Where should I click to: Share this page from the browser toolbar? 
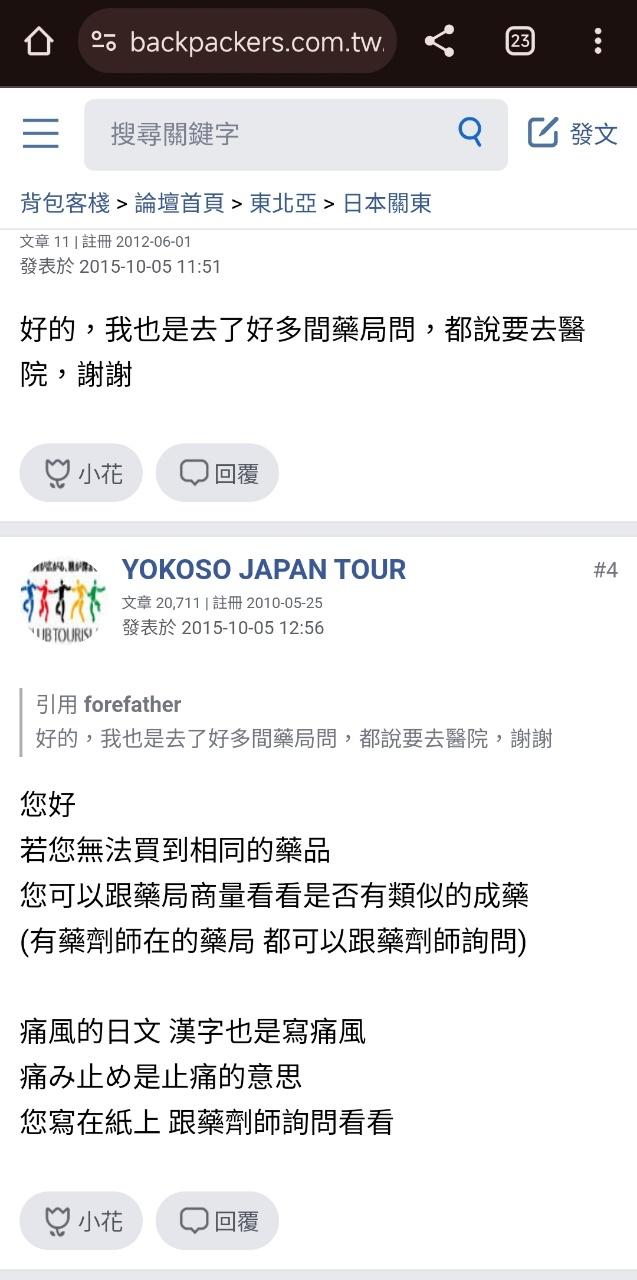tap(439, 41)
